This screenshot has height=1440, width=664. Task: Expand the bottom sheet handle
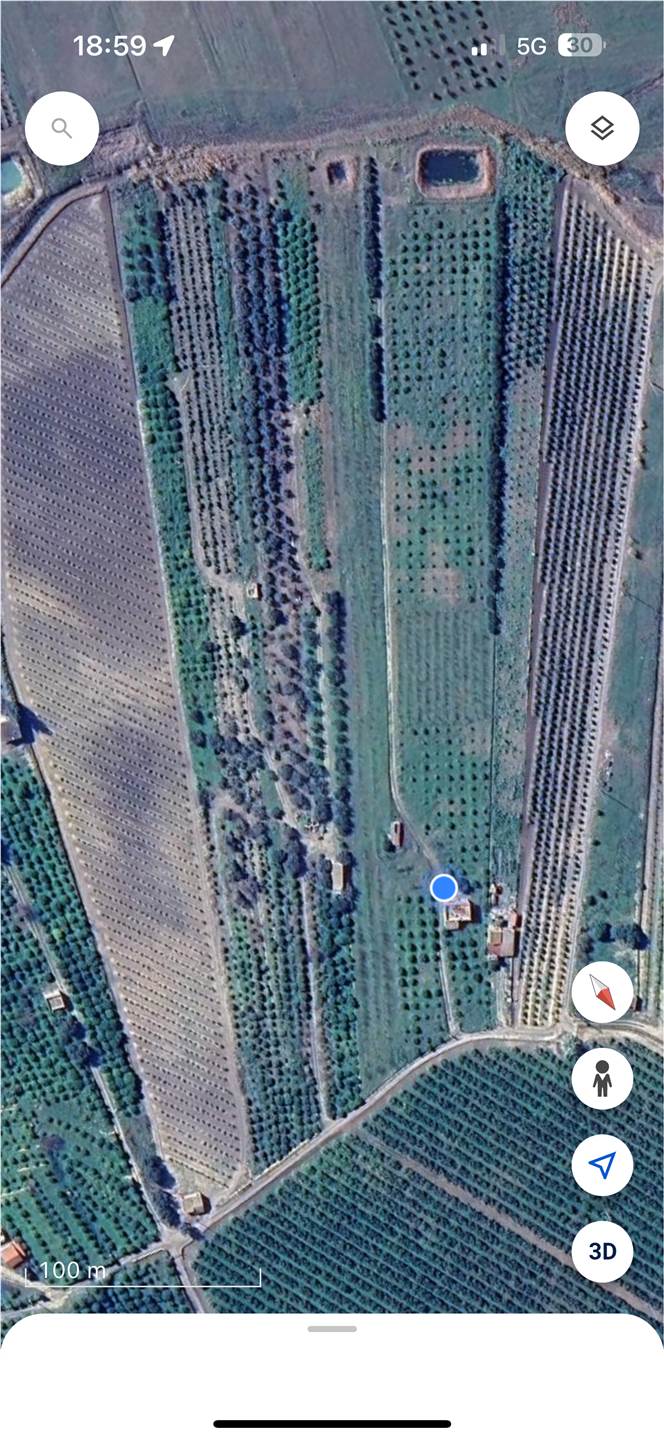(x=332, y=1329)
